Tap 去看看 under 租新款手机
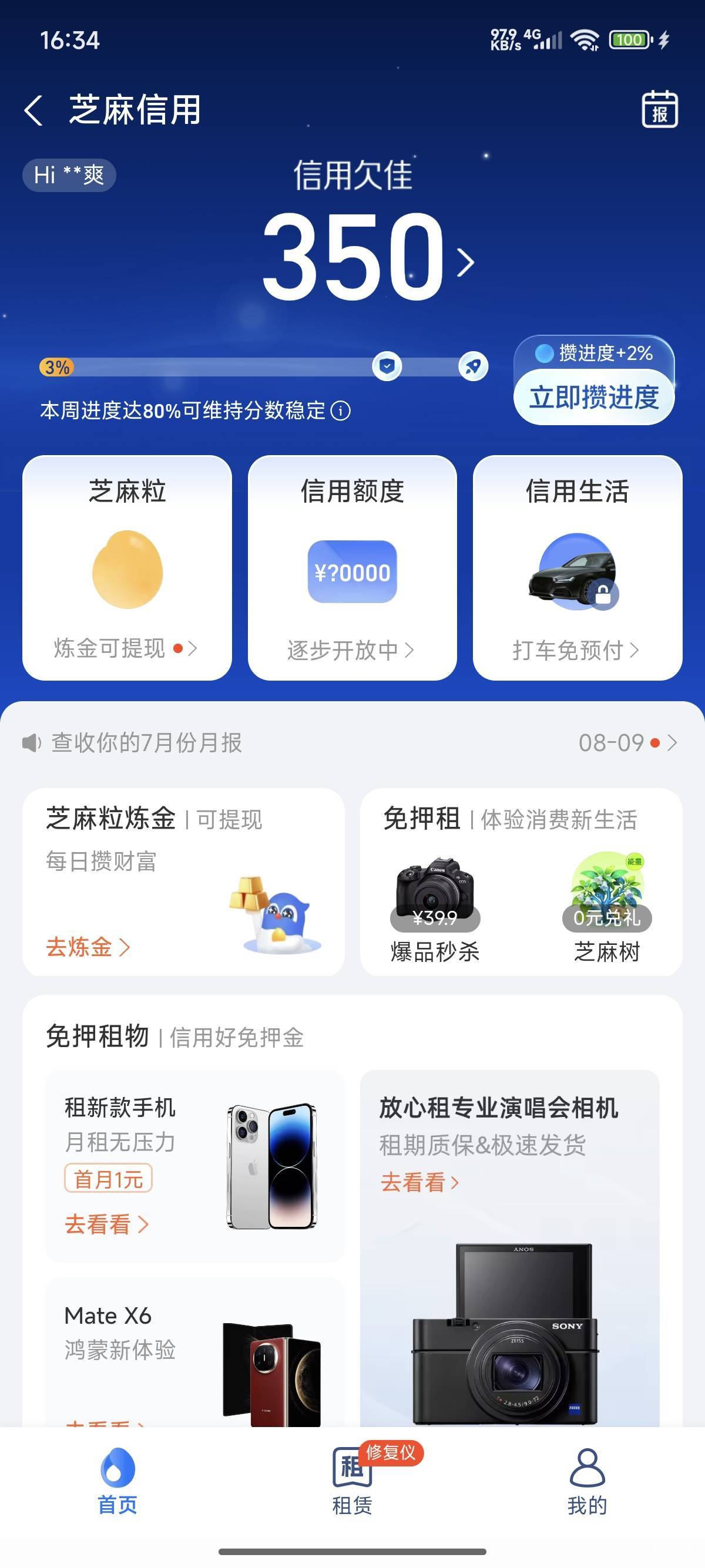The image size is (705, 1568). pyautogui.click(x=106, y=1224)
